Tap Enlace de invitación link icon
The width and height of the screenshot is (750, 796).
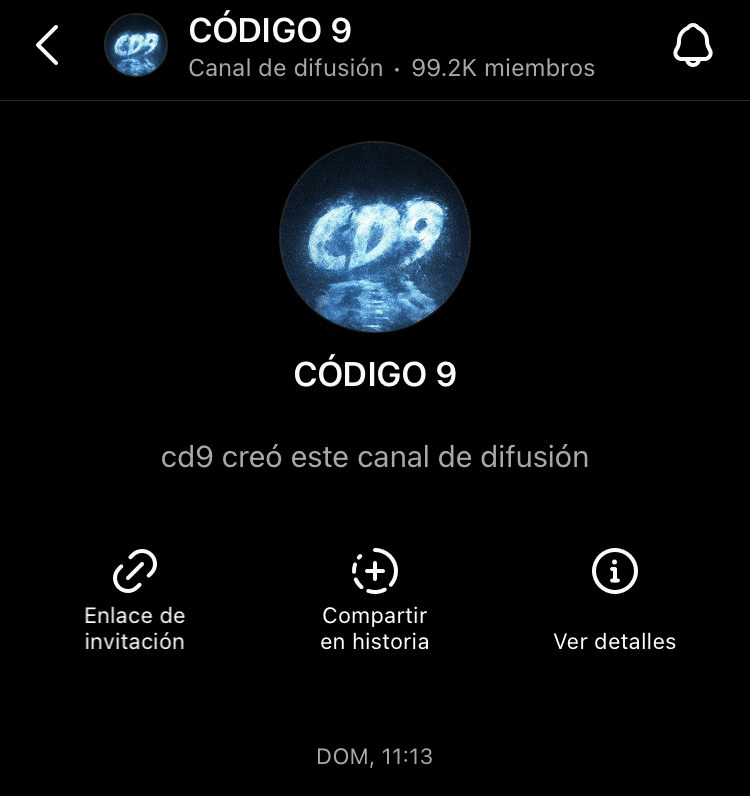tap(135, 572)
